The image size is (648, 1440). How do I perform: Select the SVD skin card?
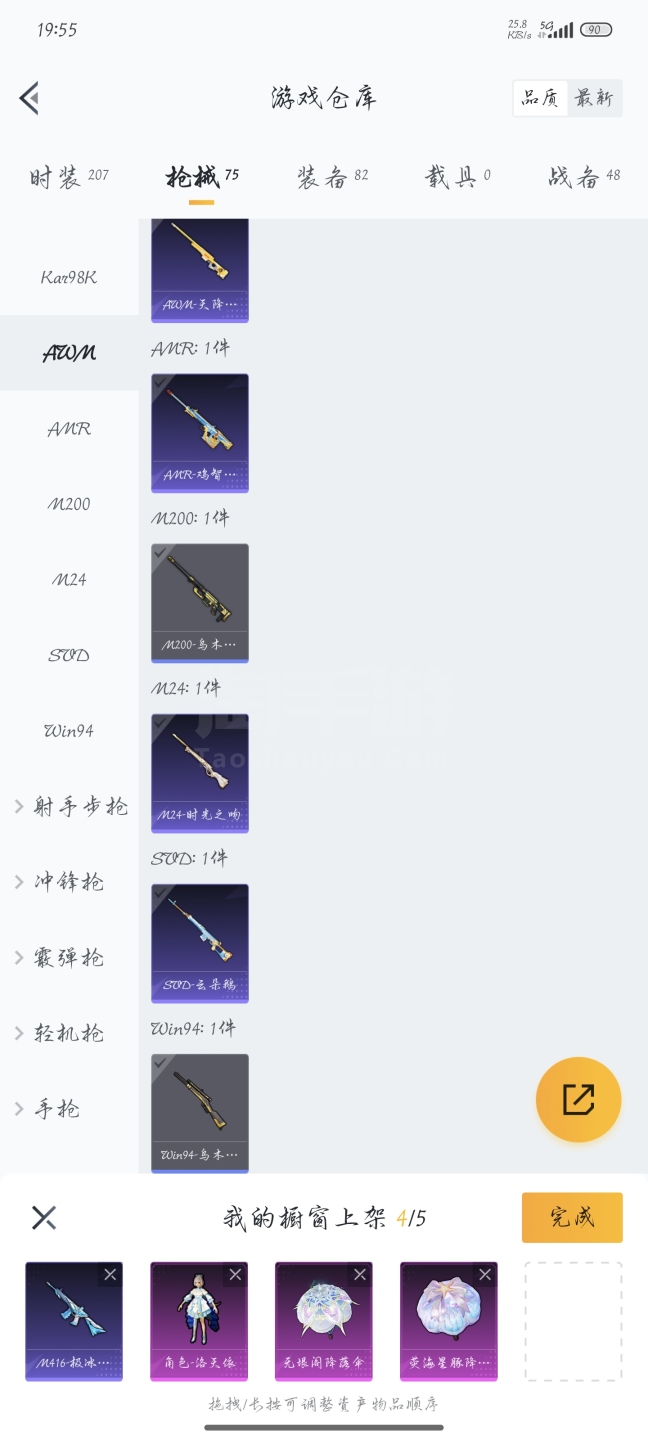pos(200,943)
